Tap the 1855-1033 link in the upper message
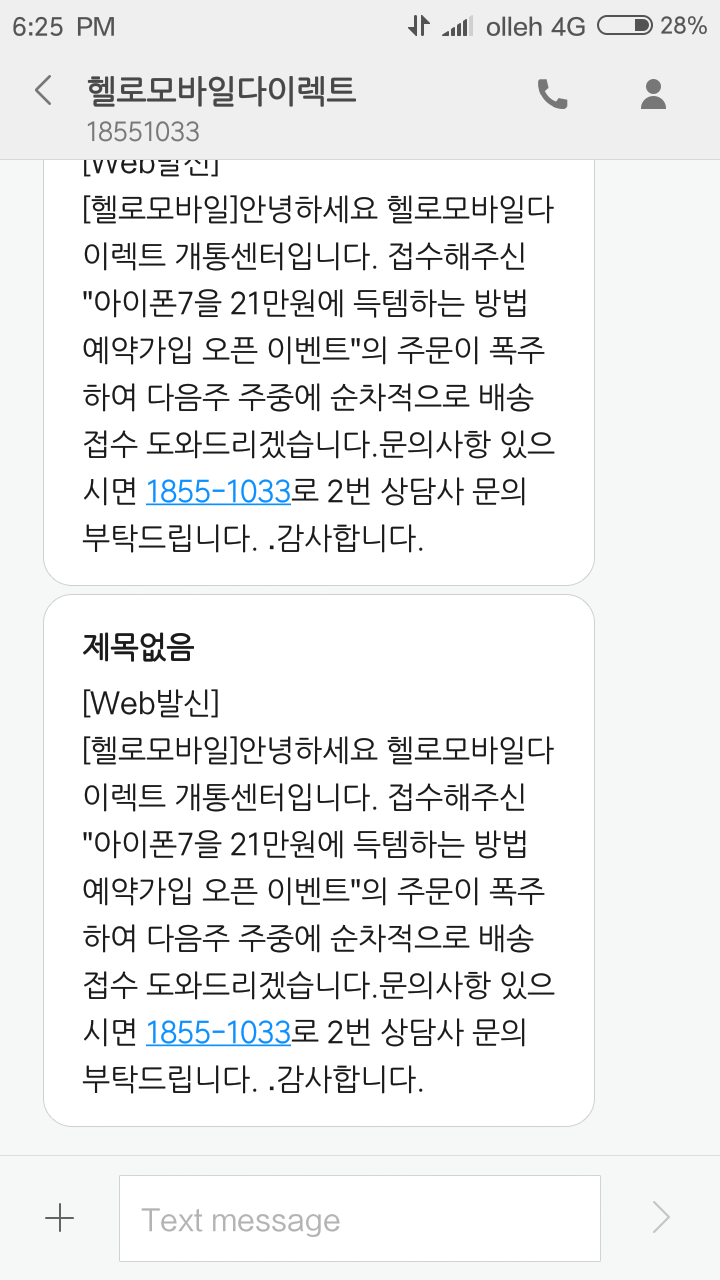 point(218,491)
